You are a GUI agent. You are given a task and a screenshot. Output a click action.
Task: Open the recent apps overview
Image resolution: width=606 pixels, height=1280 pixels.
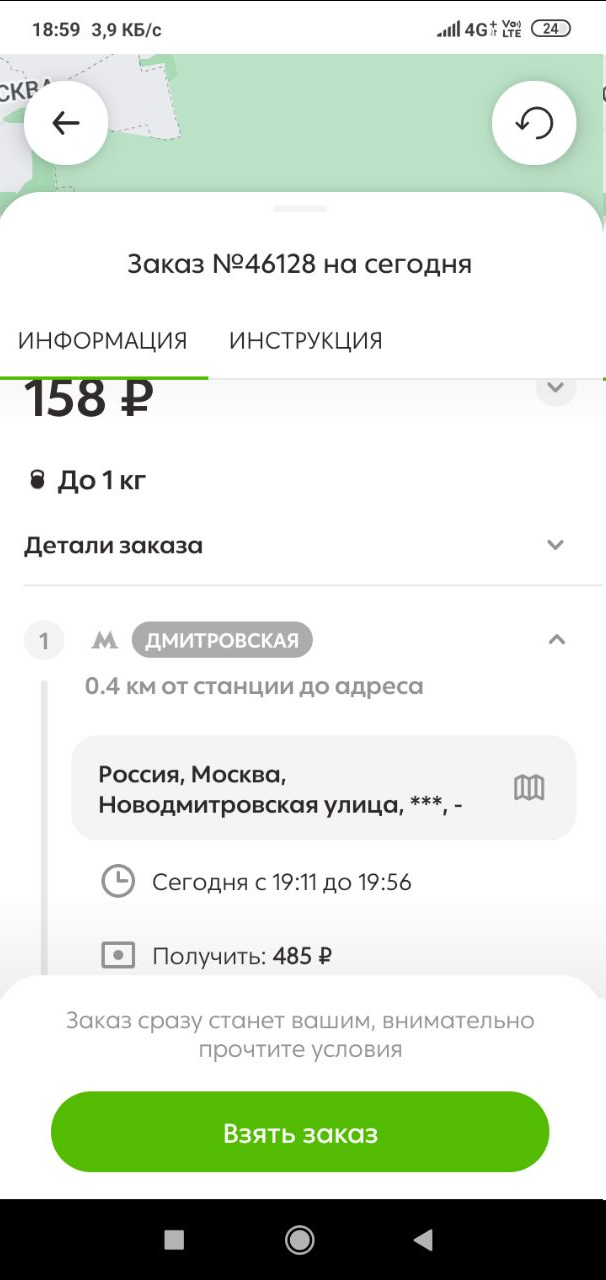[x=174, y=1240]
